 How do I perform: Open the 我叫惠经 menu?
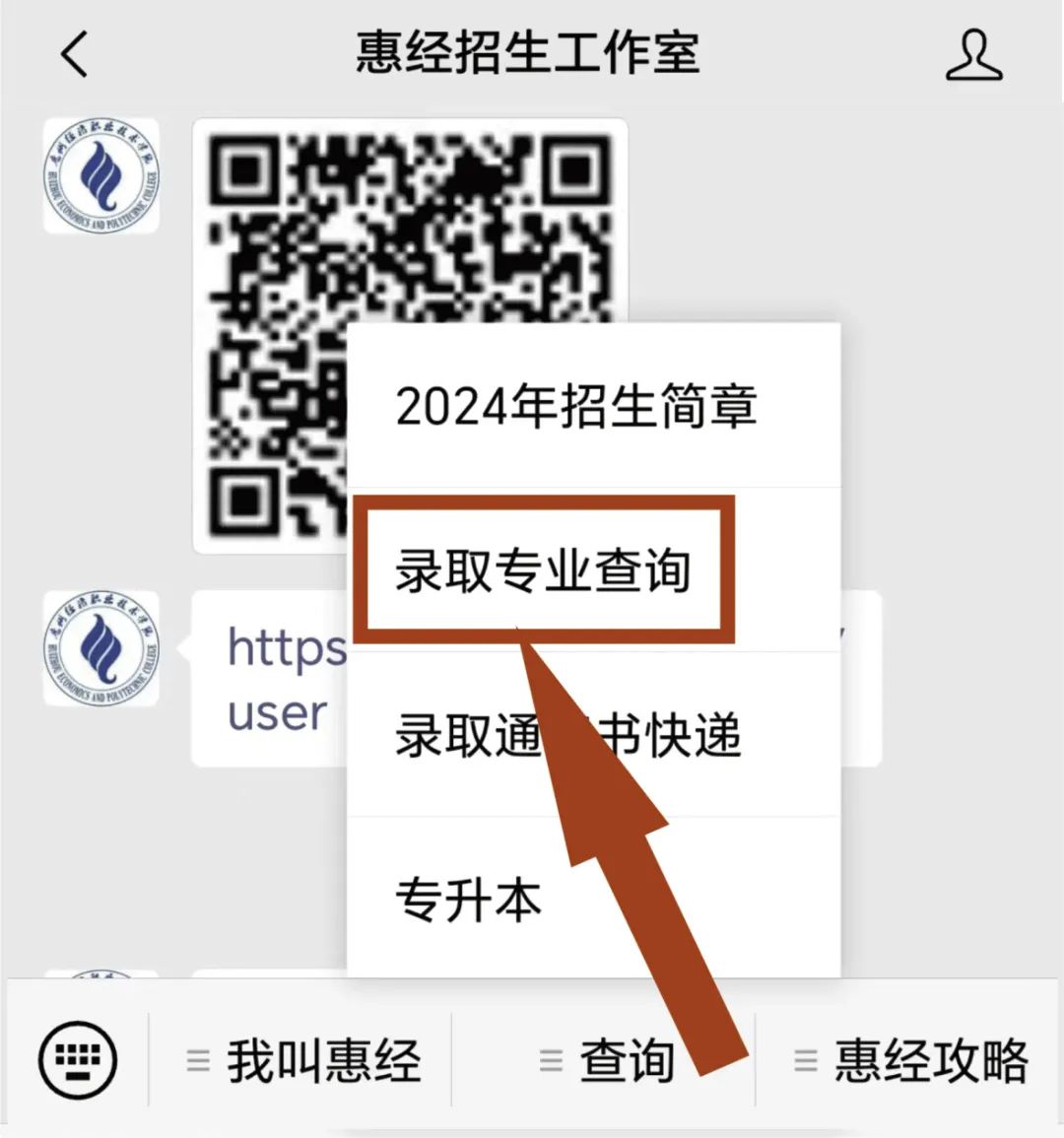click(x=304, y=1060)
